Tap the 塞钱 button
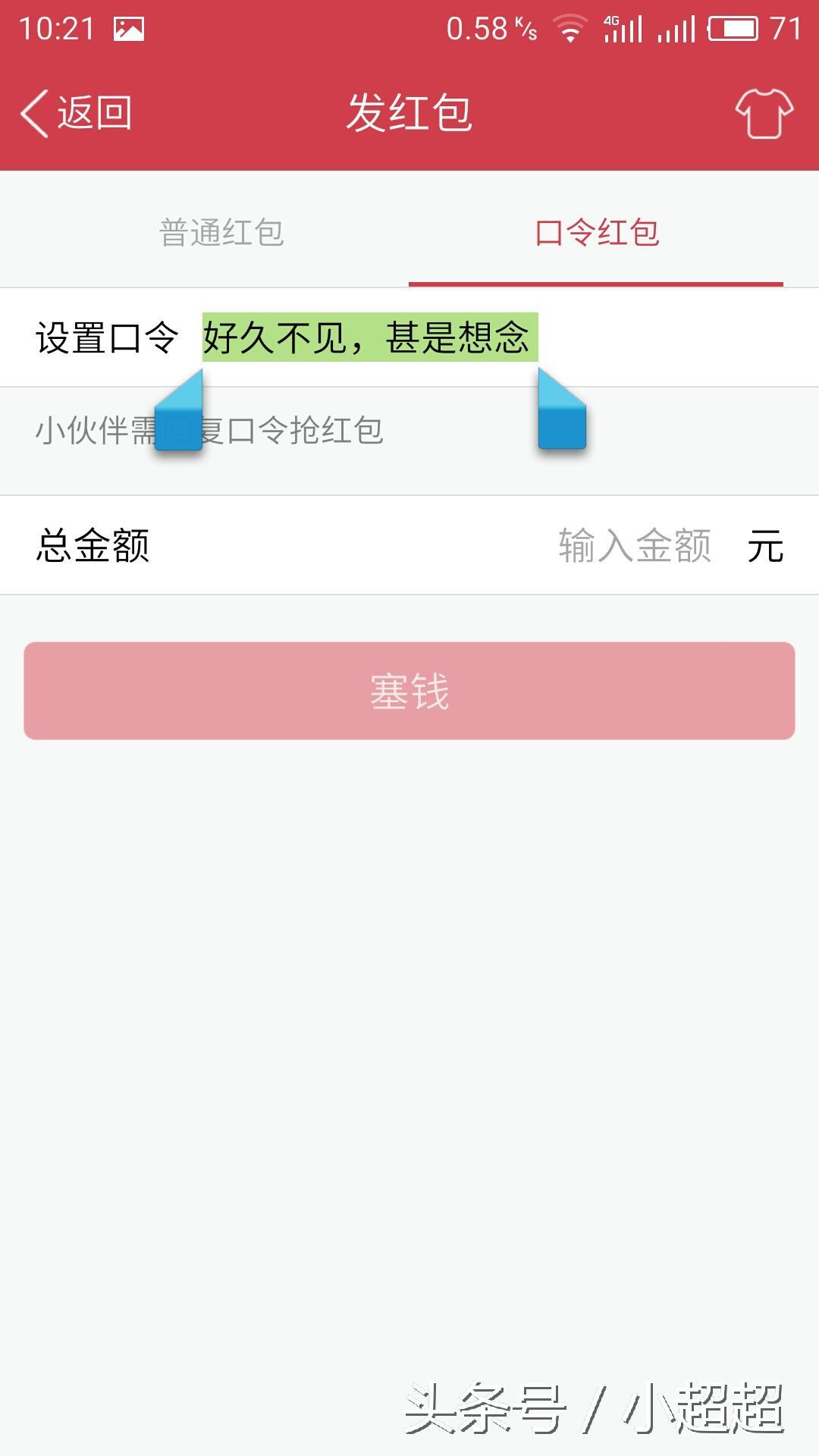 (409, 691)
